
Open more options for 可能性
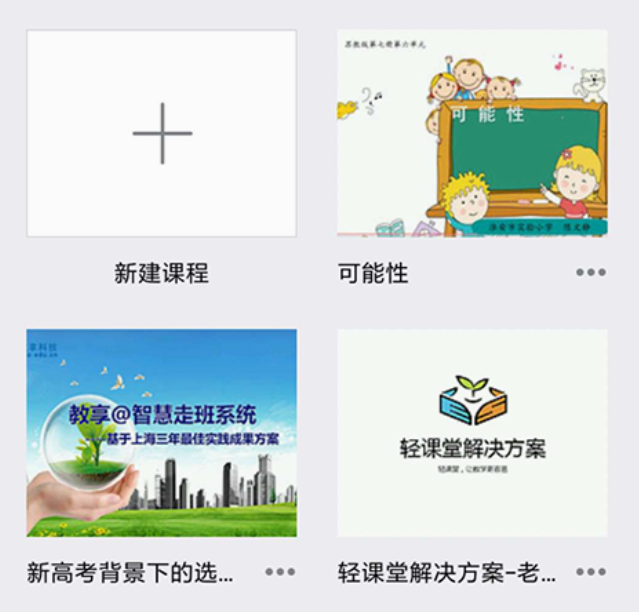[590, 272]
